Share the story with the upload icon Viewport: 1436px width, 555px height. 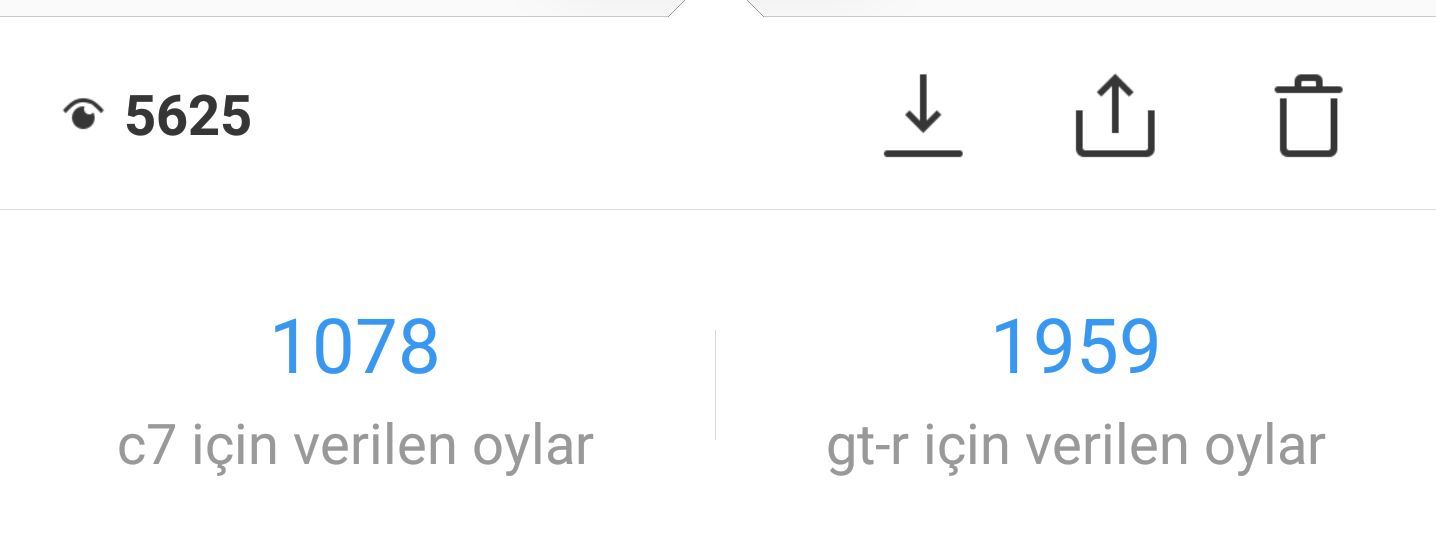tap(1115, 116)
